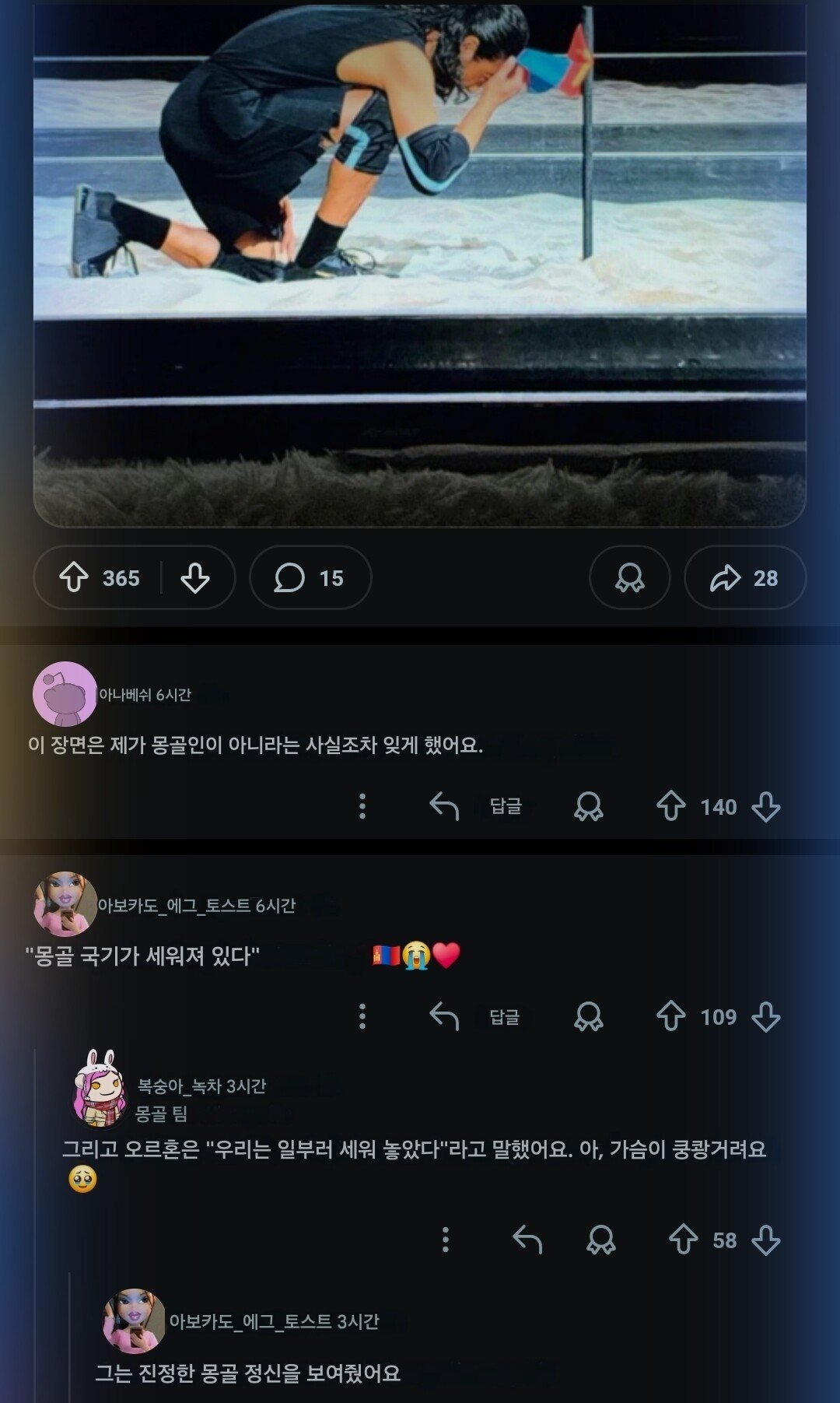Open overflow menu on "몽골 국기가 세워져 있다" comment
Screen dimensions: 840x1403
point(362,1016)
